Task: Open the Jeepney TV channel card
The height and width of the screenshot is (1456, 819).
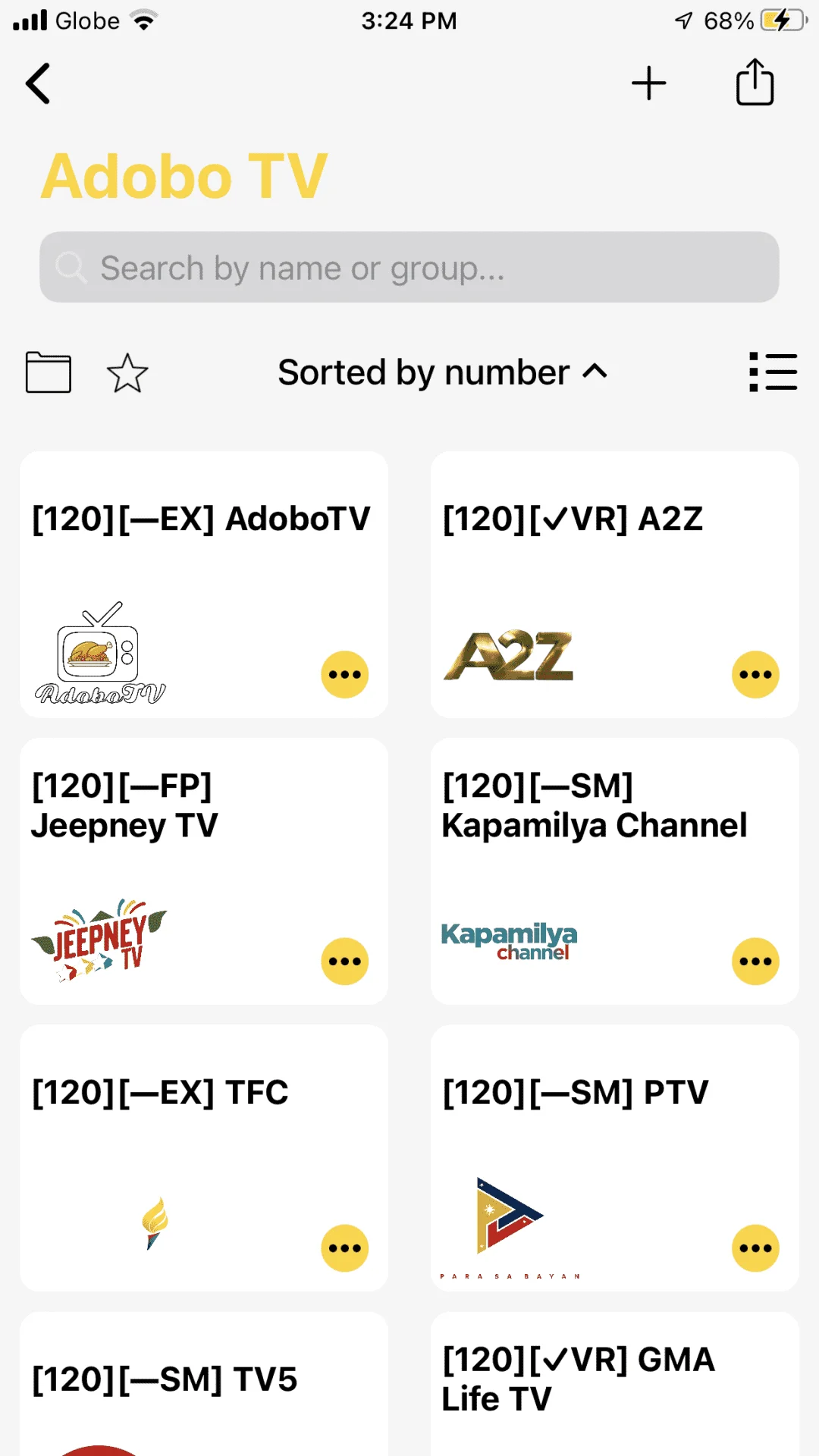Action: (204, 871)
